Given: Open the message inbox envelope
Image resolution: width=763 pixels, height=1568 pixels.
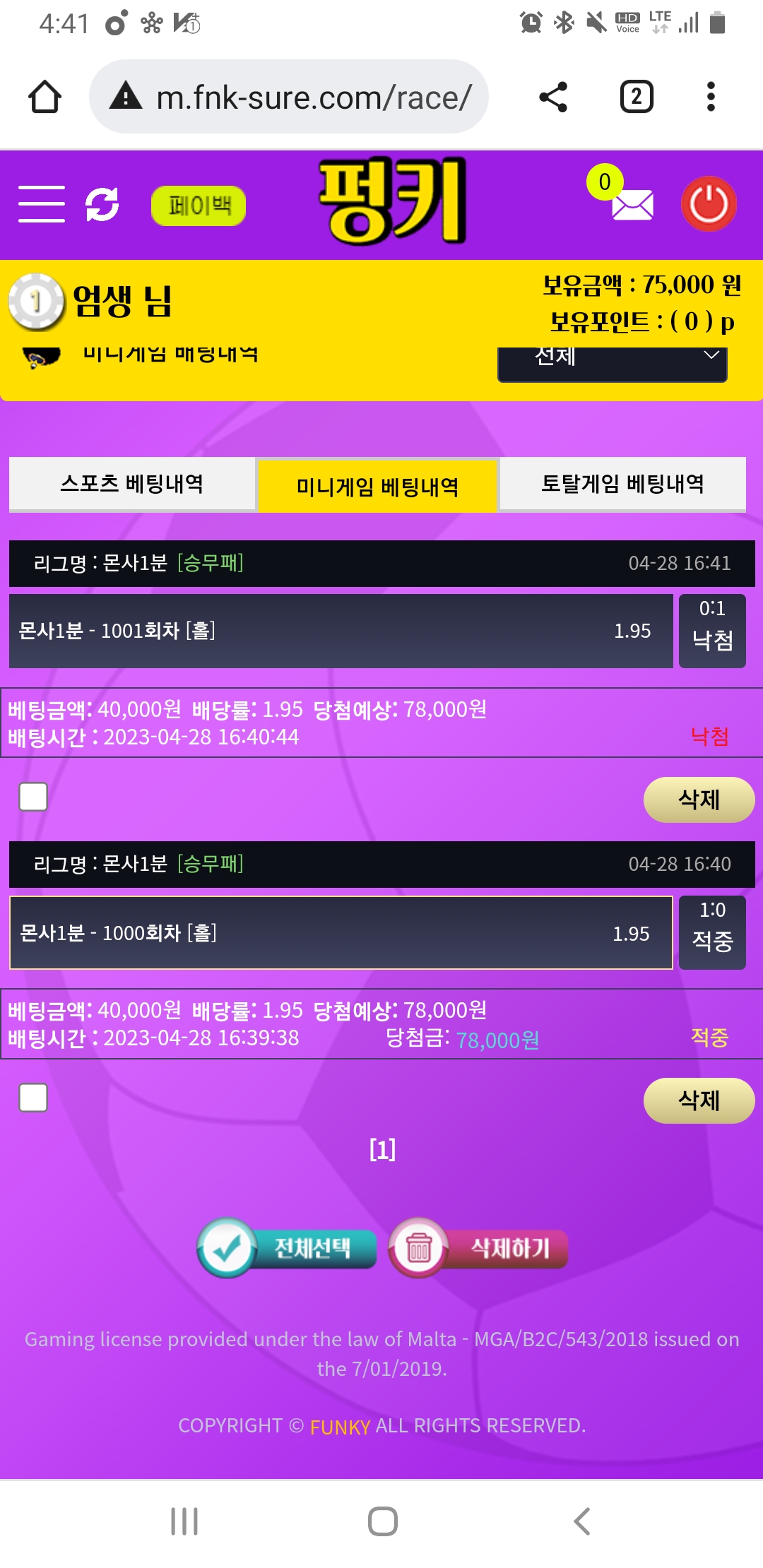Looking at the screenshot, I should click(x=631, y=205).
